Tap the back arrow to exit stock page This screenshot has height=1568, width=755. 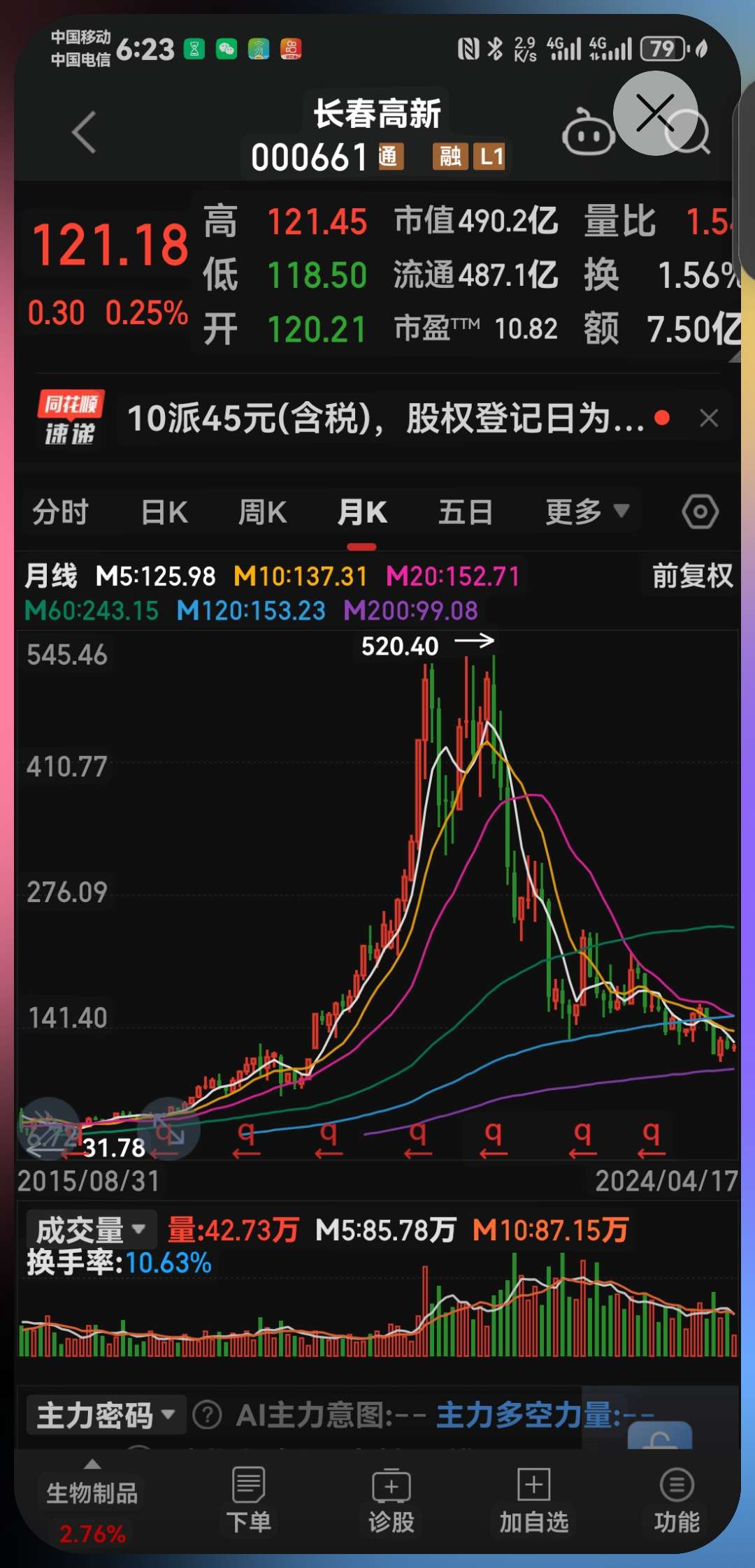(84, 133)
